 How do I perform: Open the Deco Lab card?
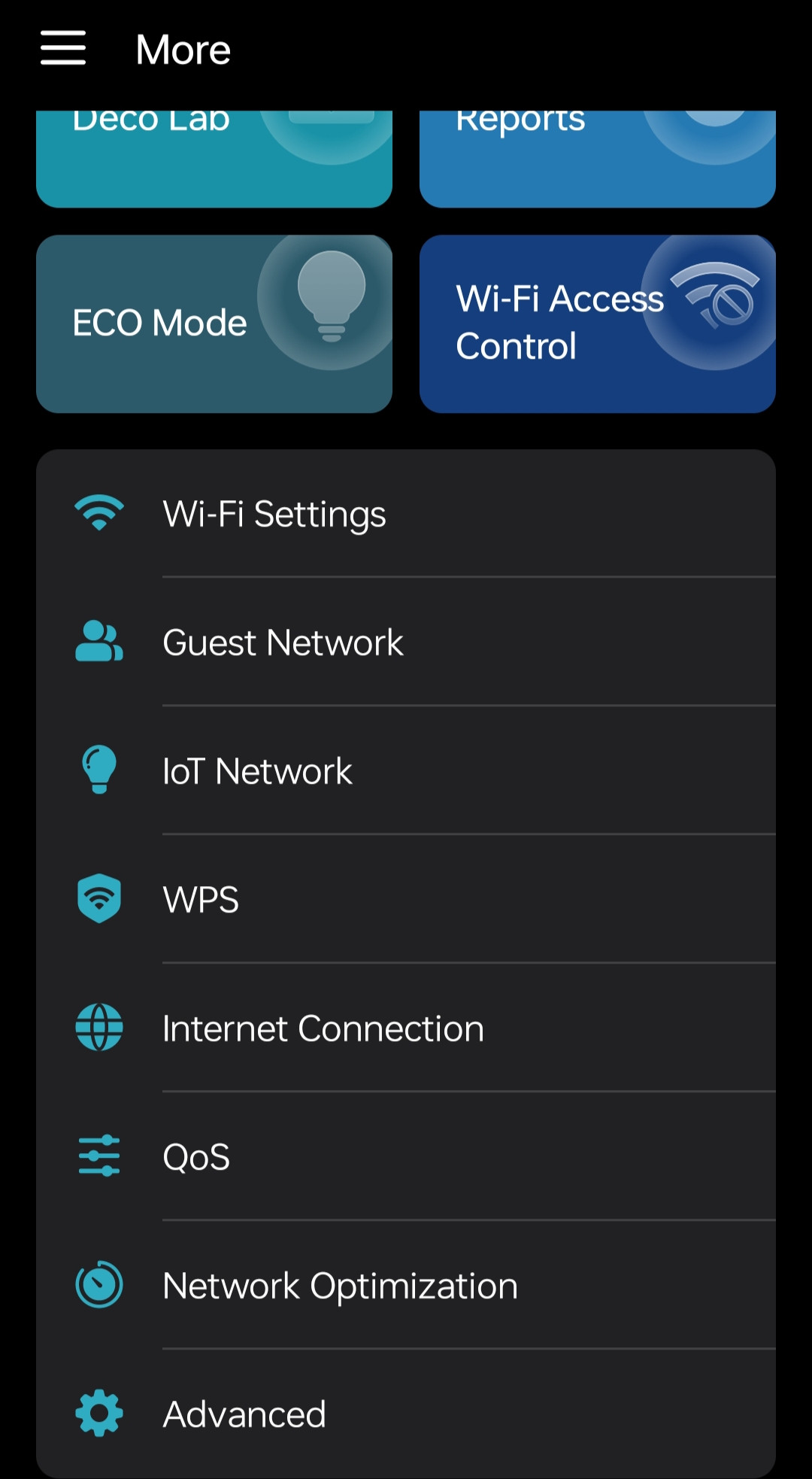pyautogui.click(x=214, y=159)
